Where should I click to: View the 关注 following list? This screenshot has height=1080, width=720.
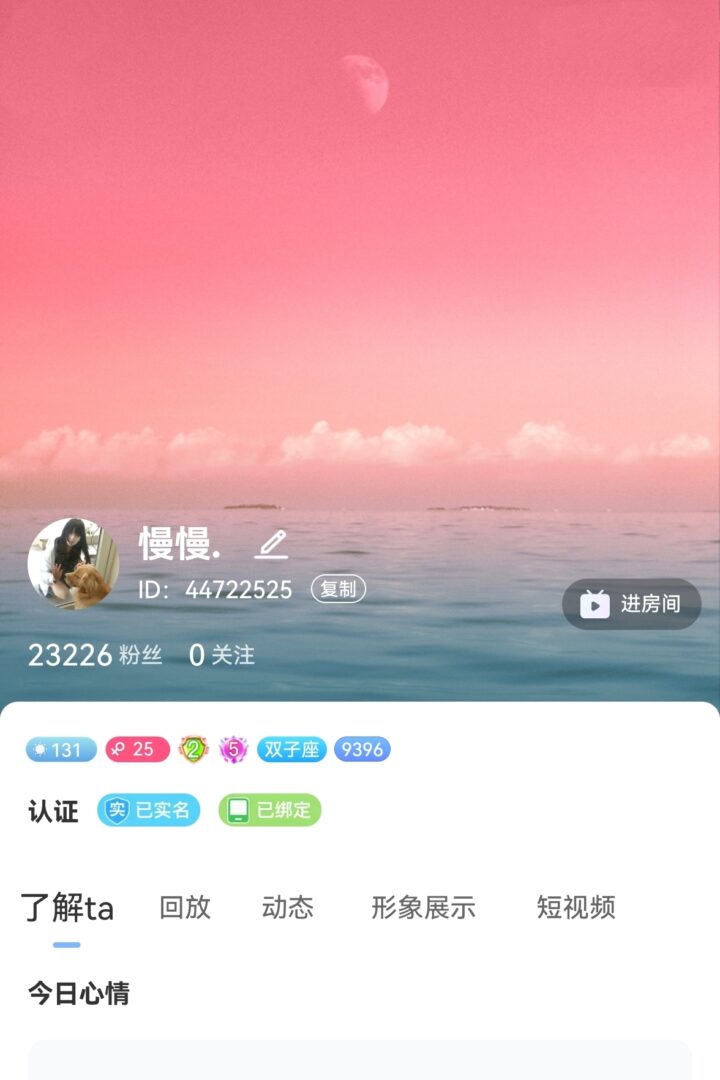click(222, 655)
